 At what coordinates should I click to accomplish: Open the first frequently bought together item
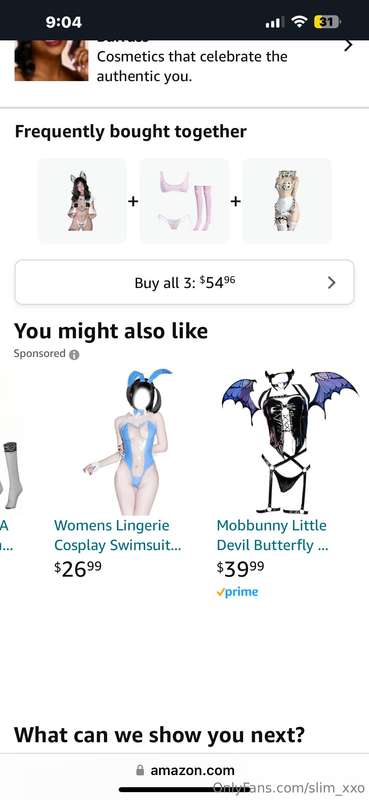pos(82,201)
